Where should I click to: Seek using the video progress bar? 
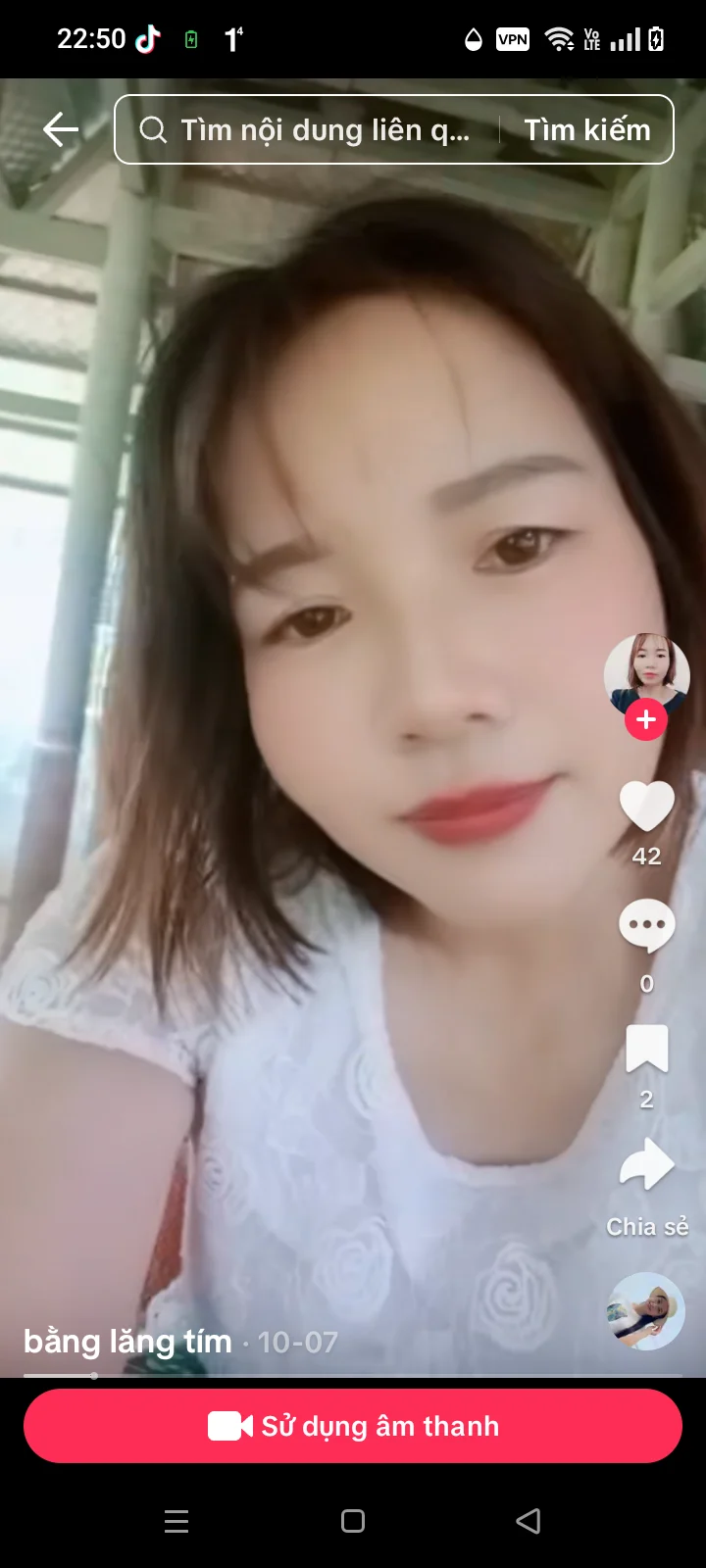pyautogui.click(x=353, y=1376)
